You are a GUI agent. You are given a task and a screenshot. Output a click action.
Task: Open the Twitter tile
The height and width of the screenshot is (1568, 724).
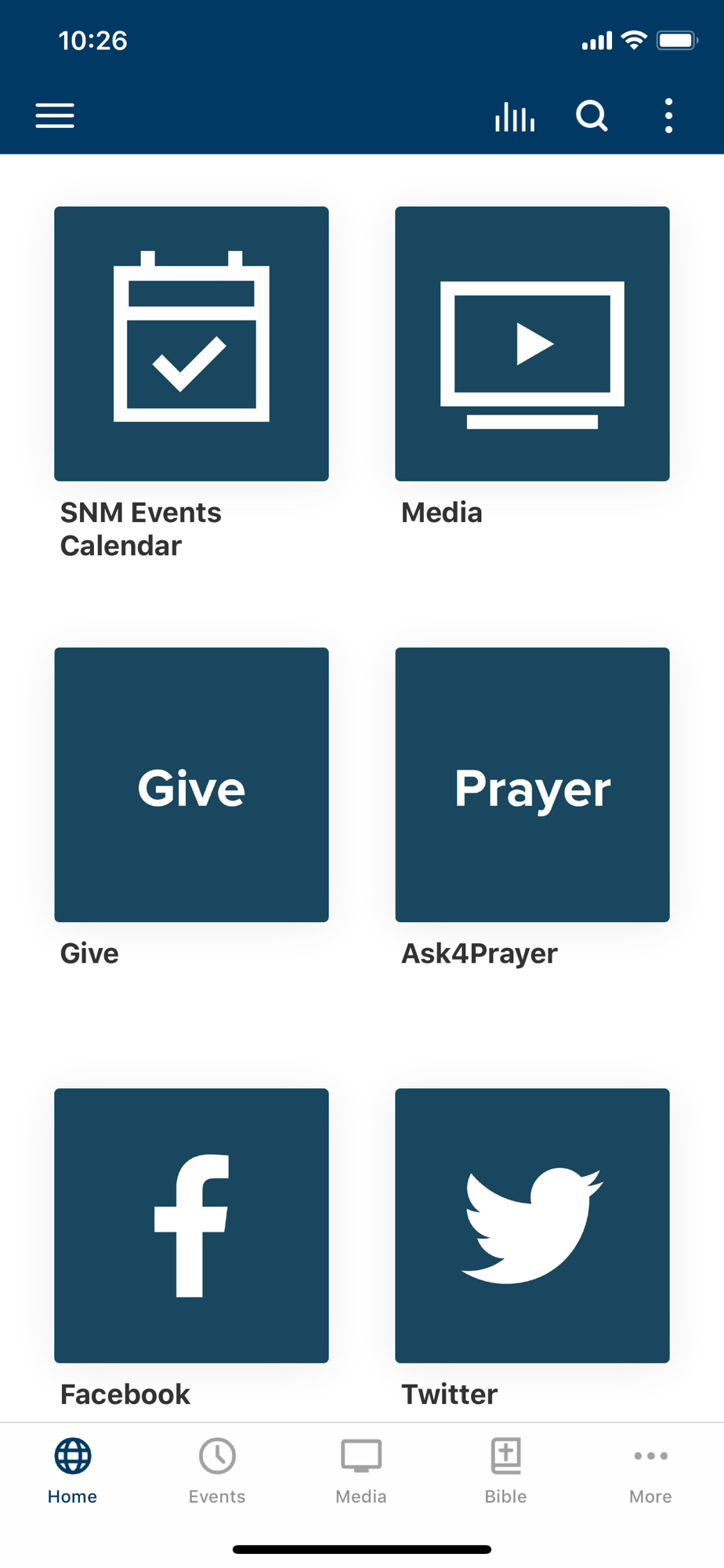[x=532, y=1225]
